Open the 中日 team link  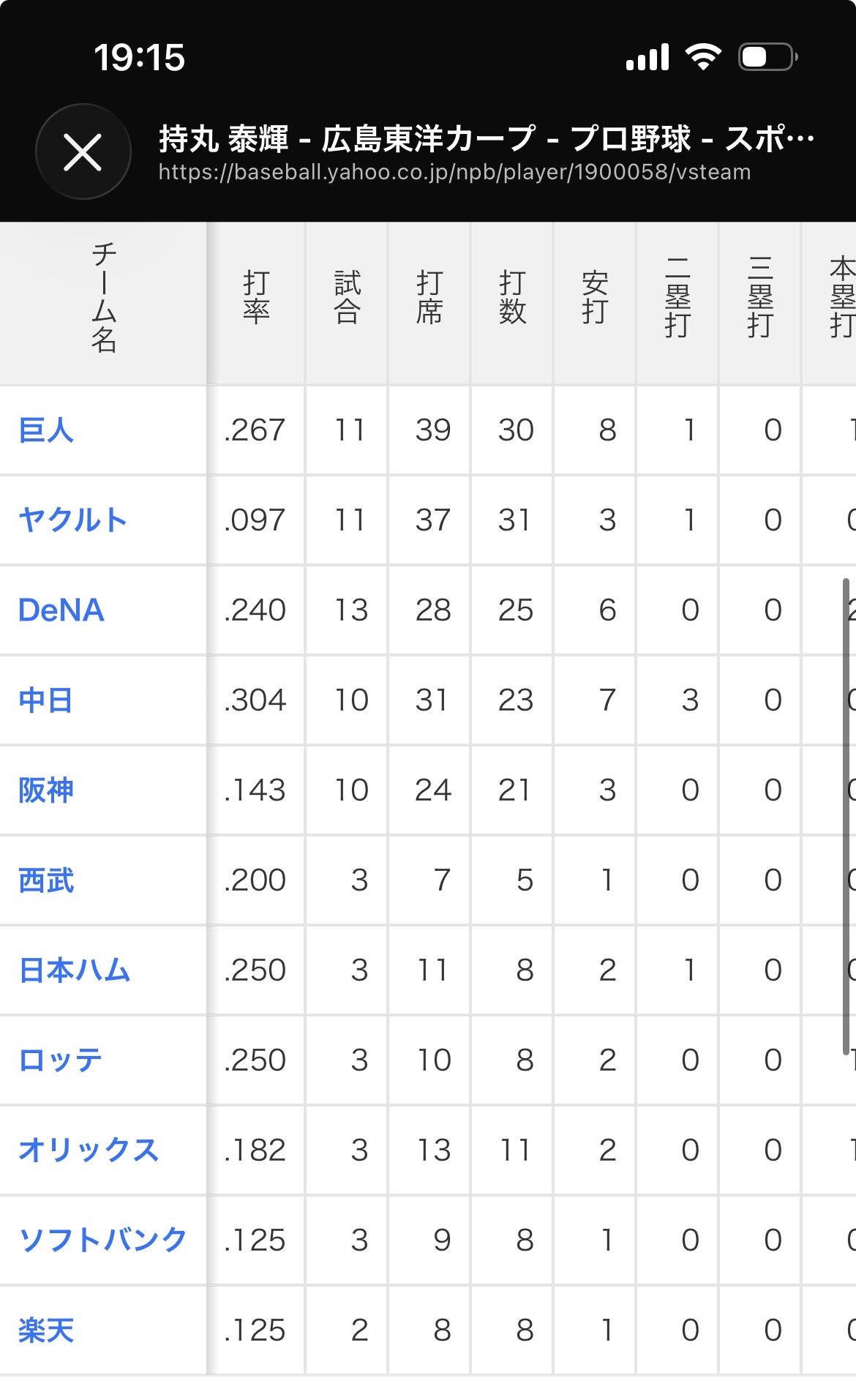click(45, 700)
